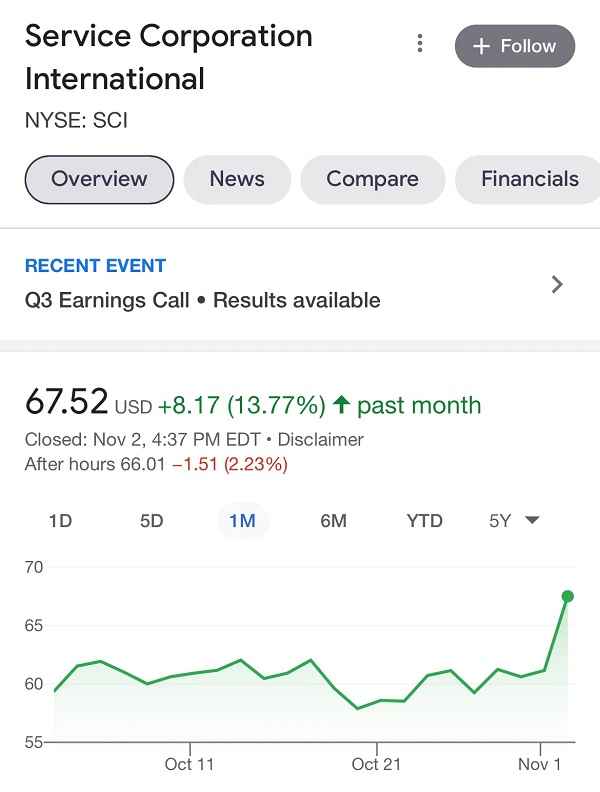Viewport: 600px width, 792px height.
Task: Show the 1D chart range
Action: pos(60,521)
